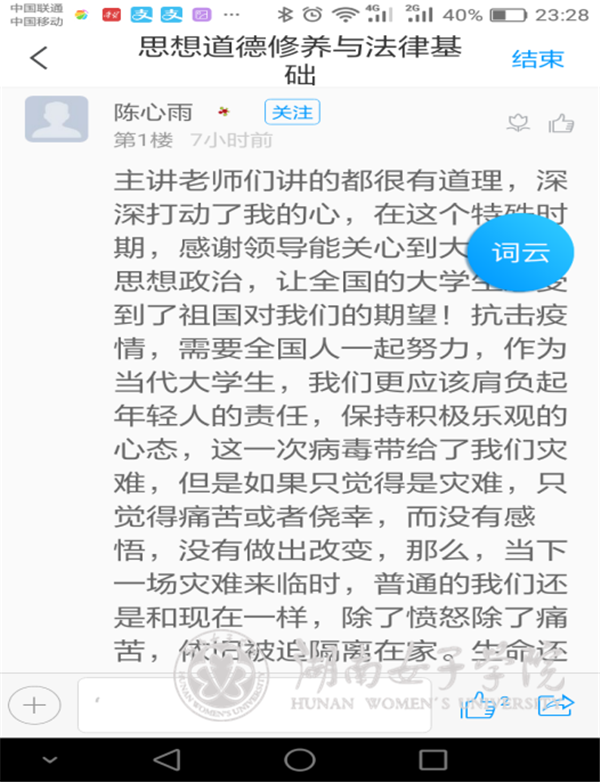Viewport: 600px width, 782px height.
Task: Open the recent apps view
Action: 432,760
